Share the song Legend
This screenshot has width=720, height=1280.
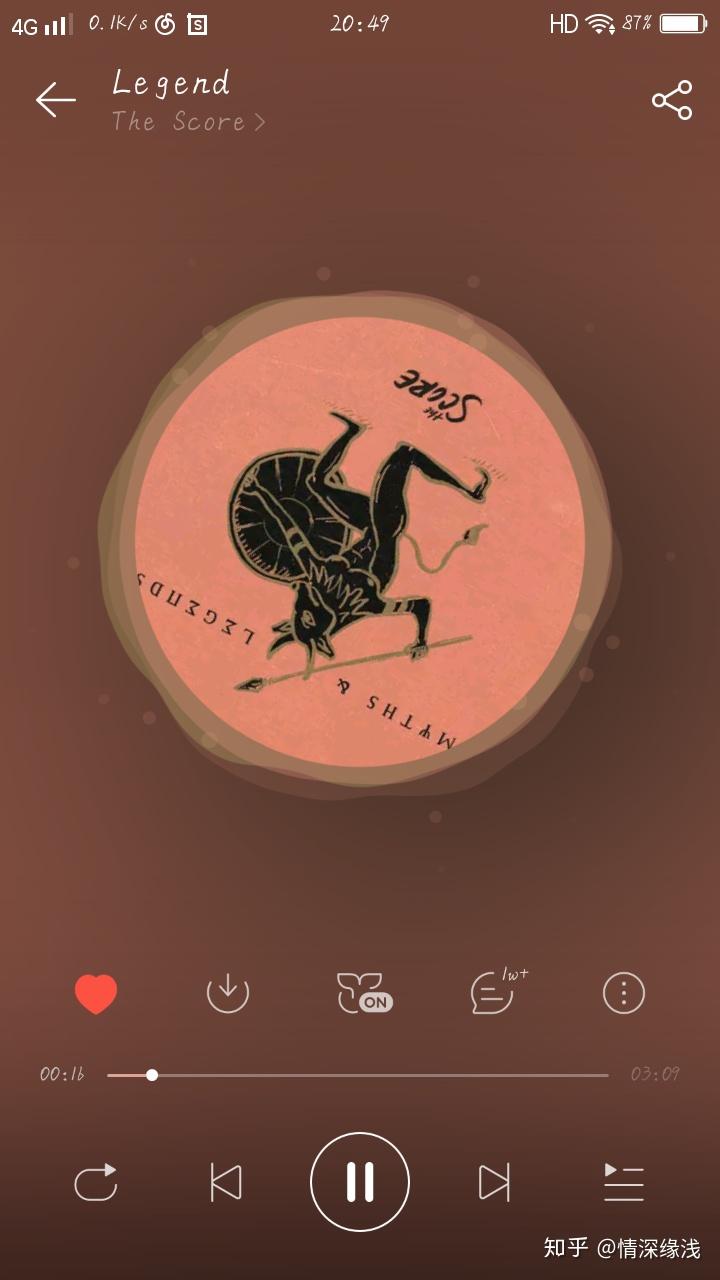tap(672, 100)
